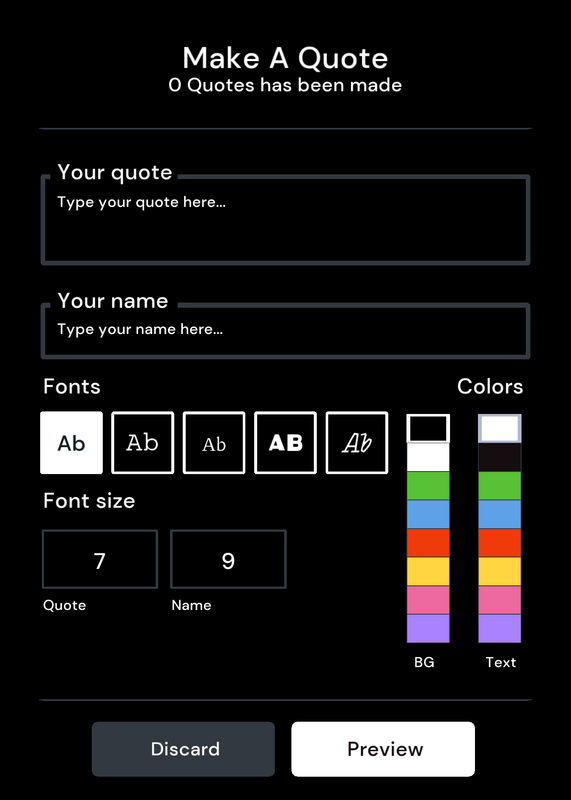Select the first sans-serif font option

(71, 443)
